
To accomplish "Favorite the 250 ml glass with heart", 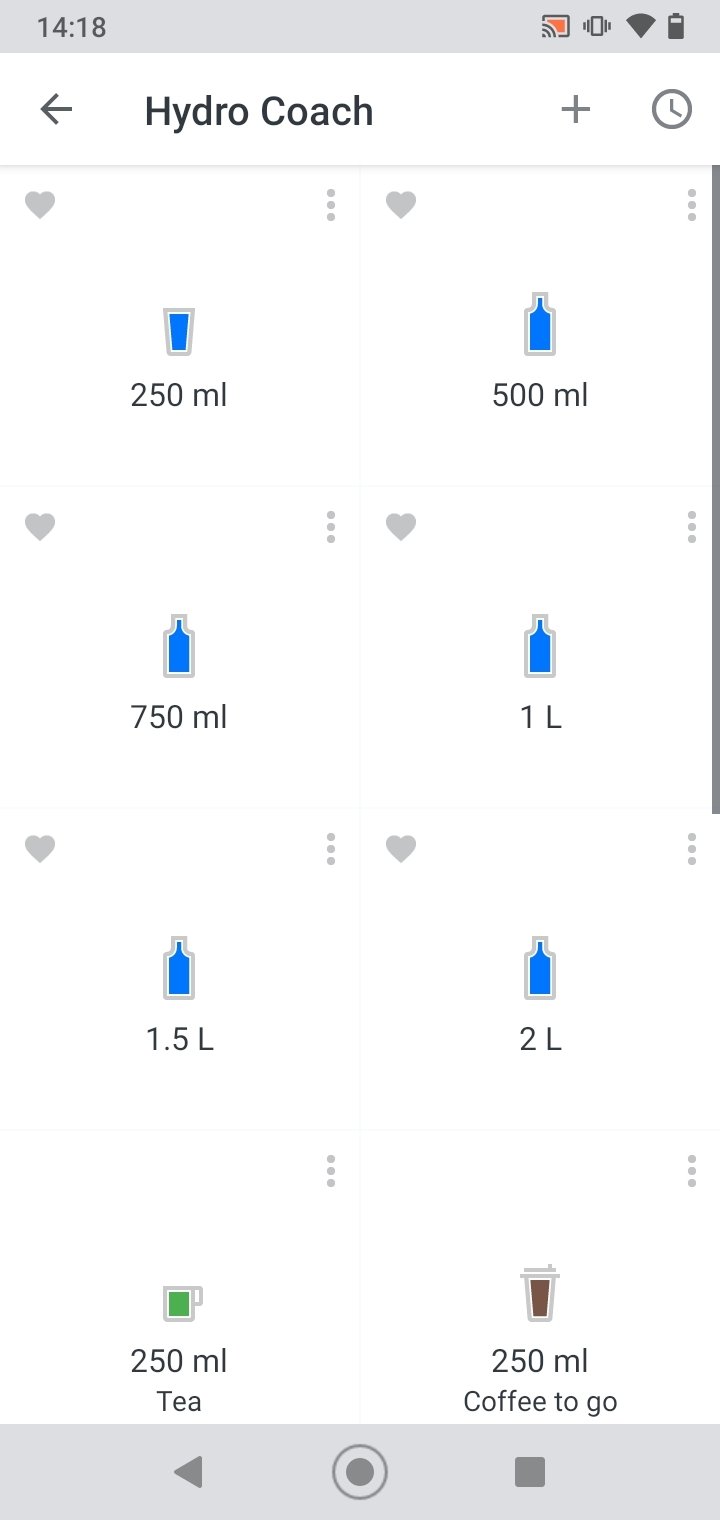I will (40, 205).
